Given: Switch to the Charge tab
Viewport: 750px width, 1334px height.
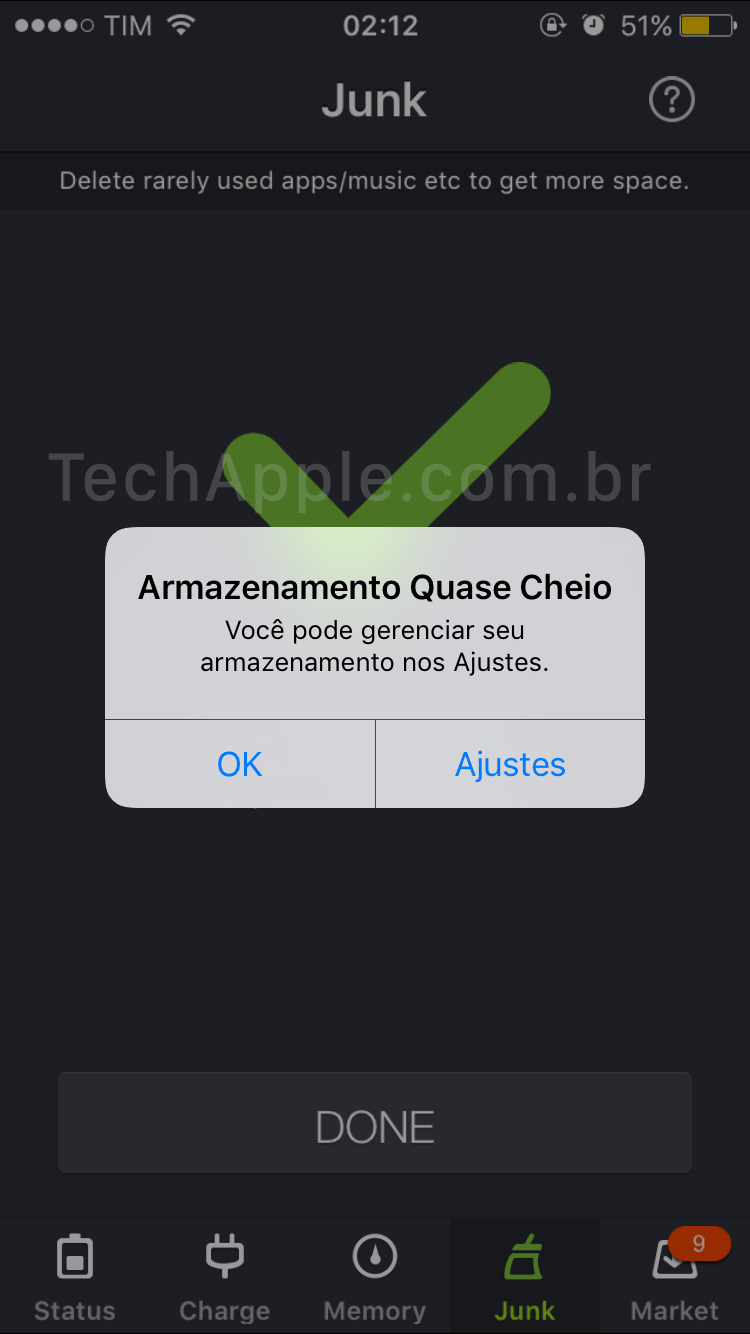Looking at the screenshot, I should pos(225,1277).
